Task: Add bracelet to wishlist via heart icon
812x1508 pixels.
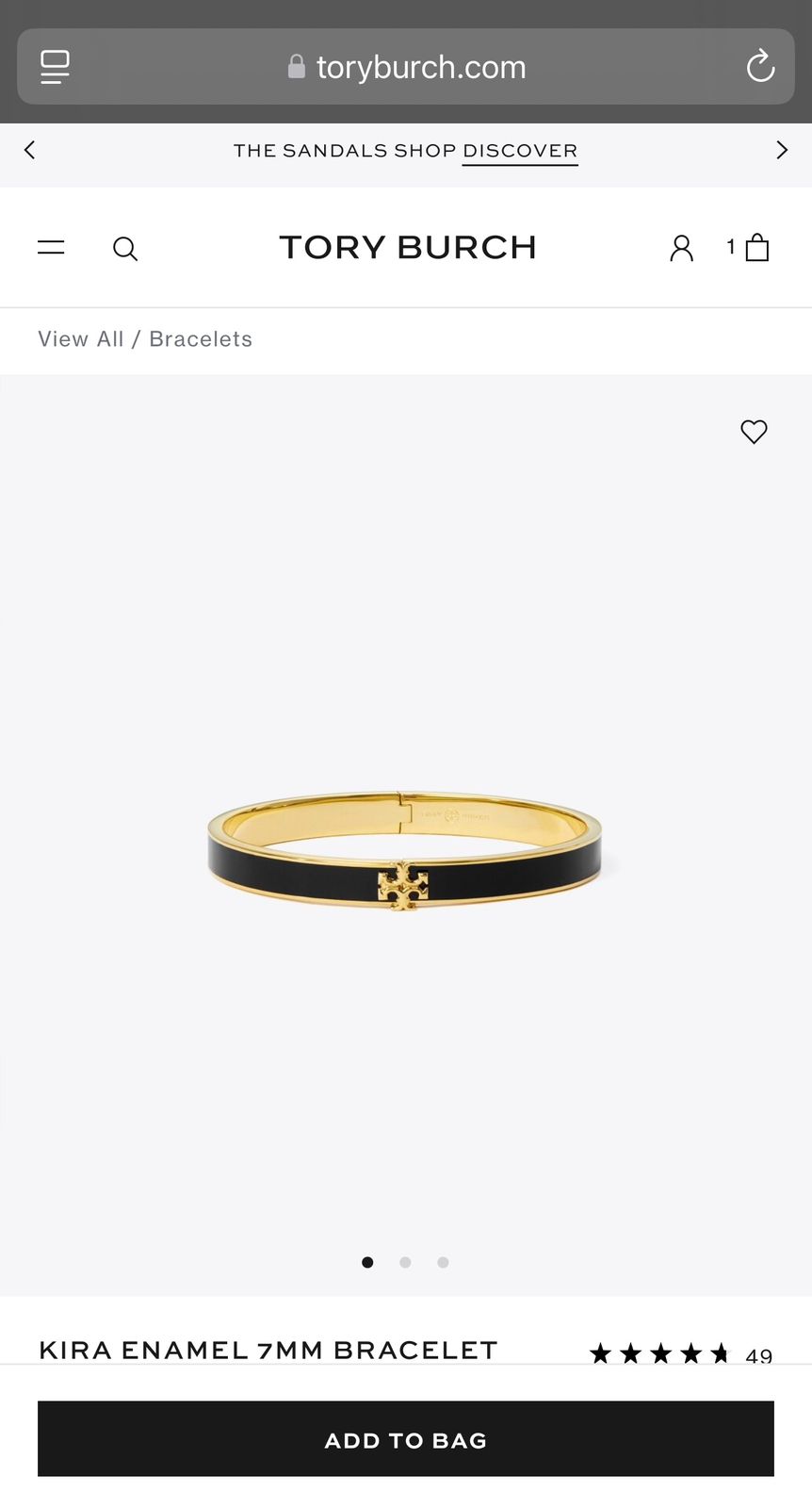Action: point(754,432)
